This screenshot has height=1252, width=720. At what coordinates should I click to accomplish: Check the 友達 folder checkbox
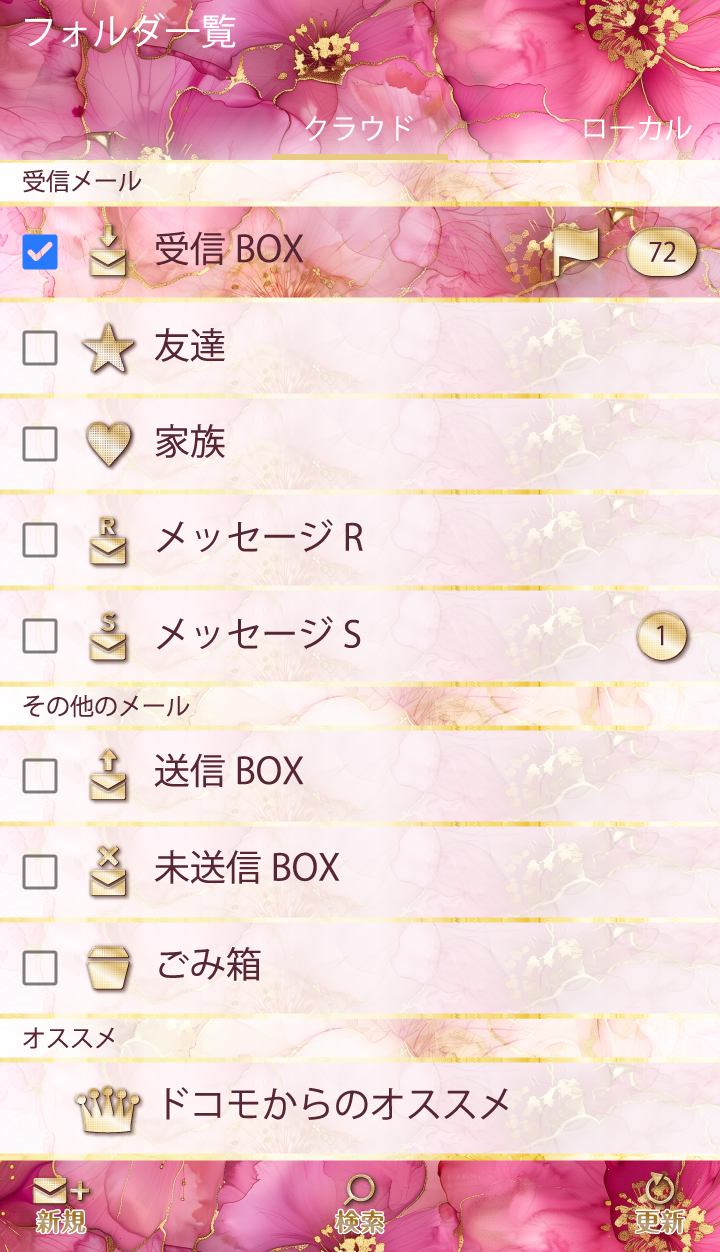[40, 348]
